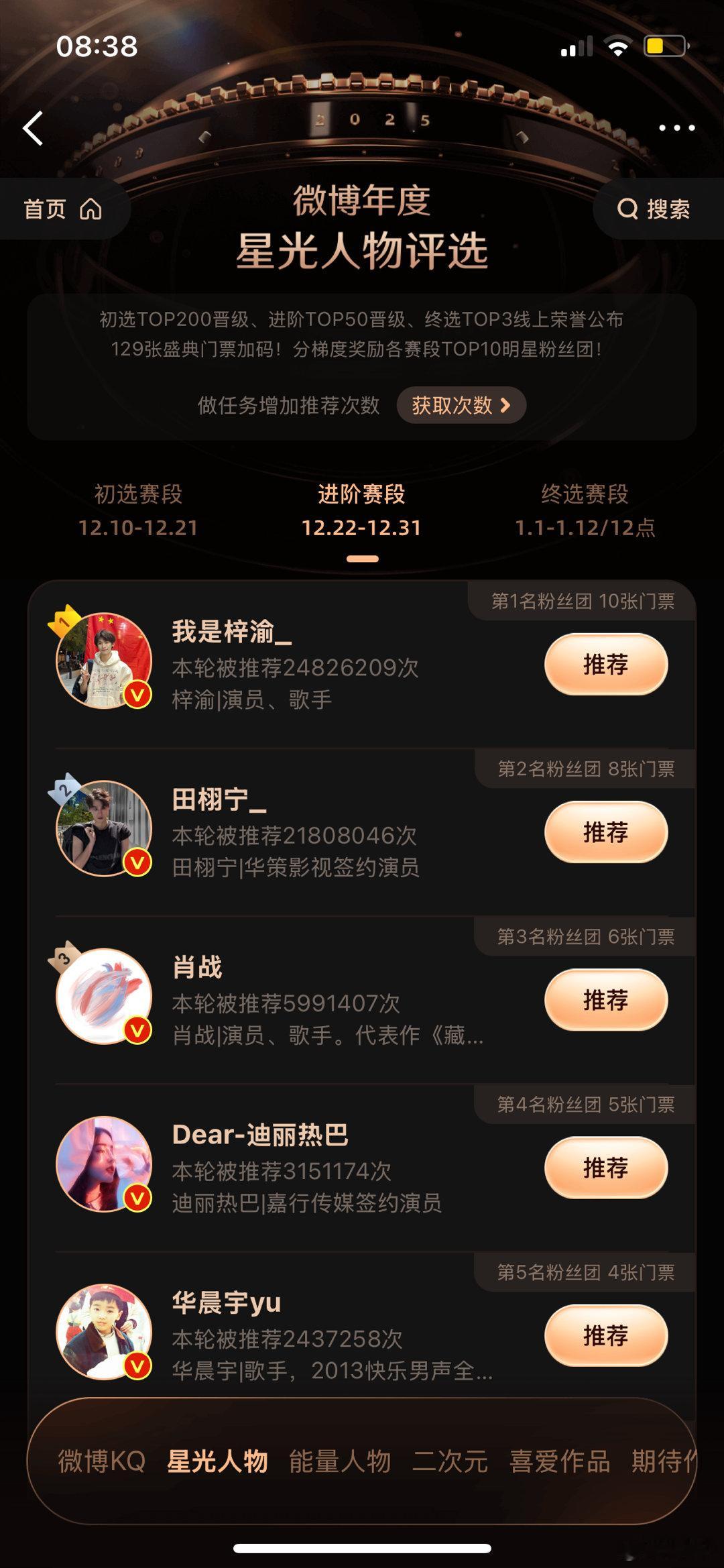Tap the rank 1 crown badge on first avatar

(64, 620)
